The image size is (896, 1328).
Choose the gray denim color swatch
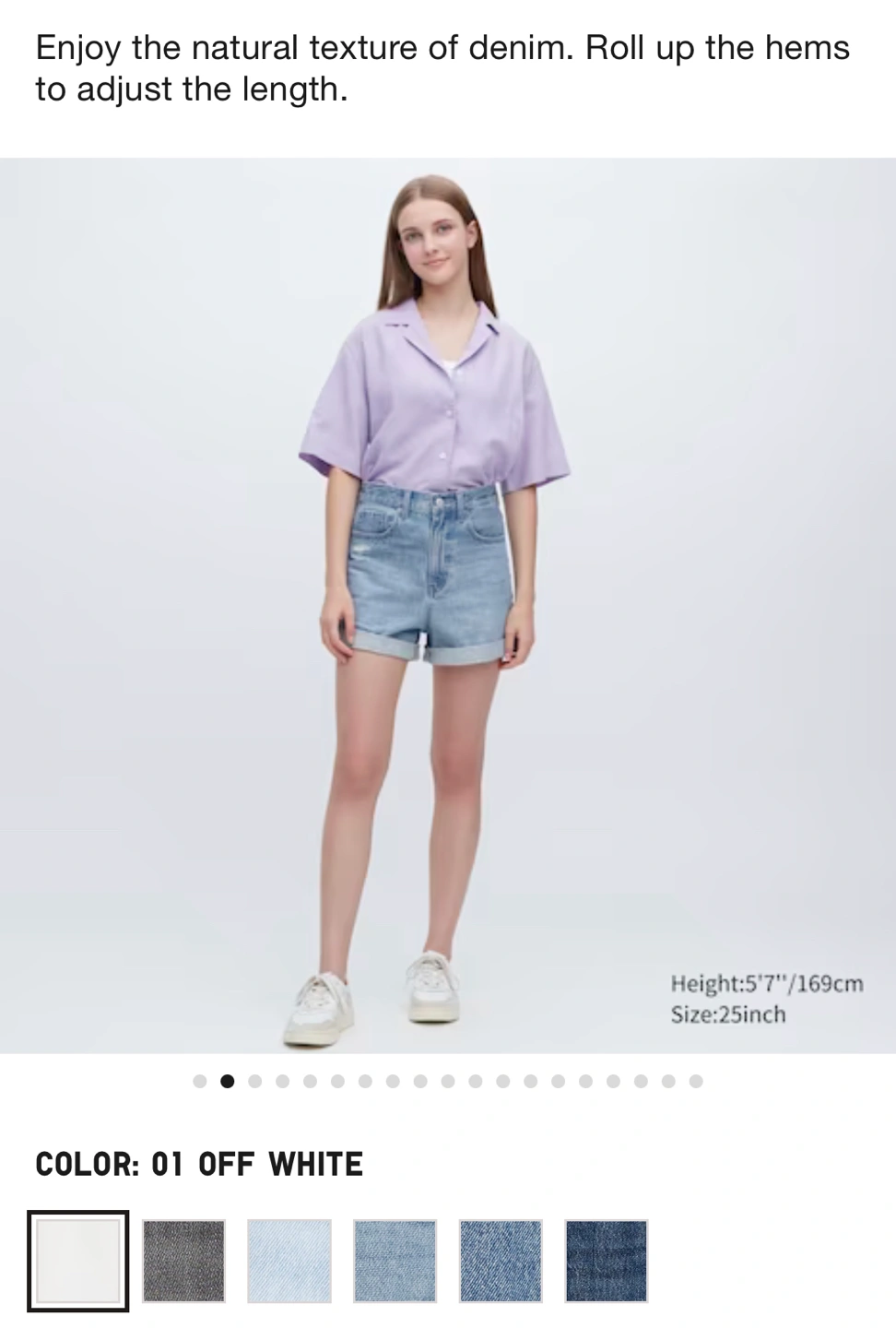click(x=183, y=1261)
